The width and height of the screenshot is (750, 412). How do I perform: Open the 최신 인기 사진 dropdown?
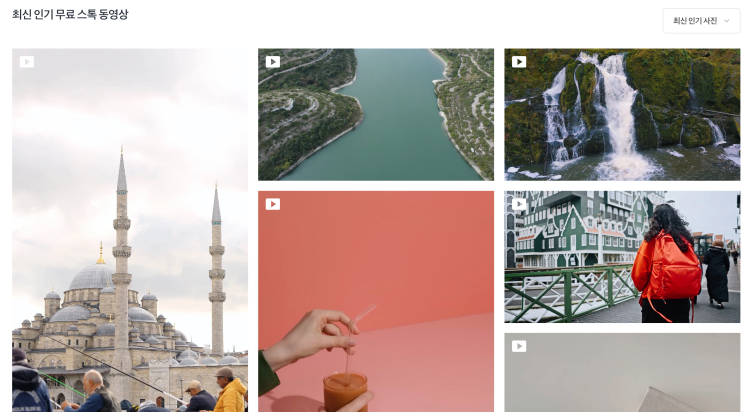(x=701, y=21)
